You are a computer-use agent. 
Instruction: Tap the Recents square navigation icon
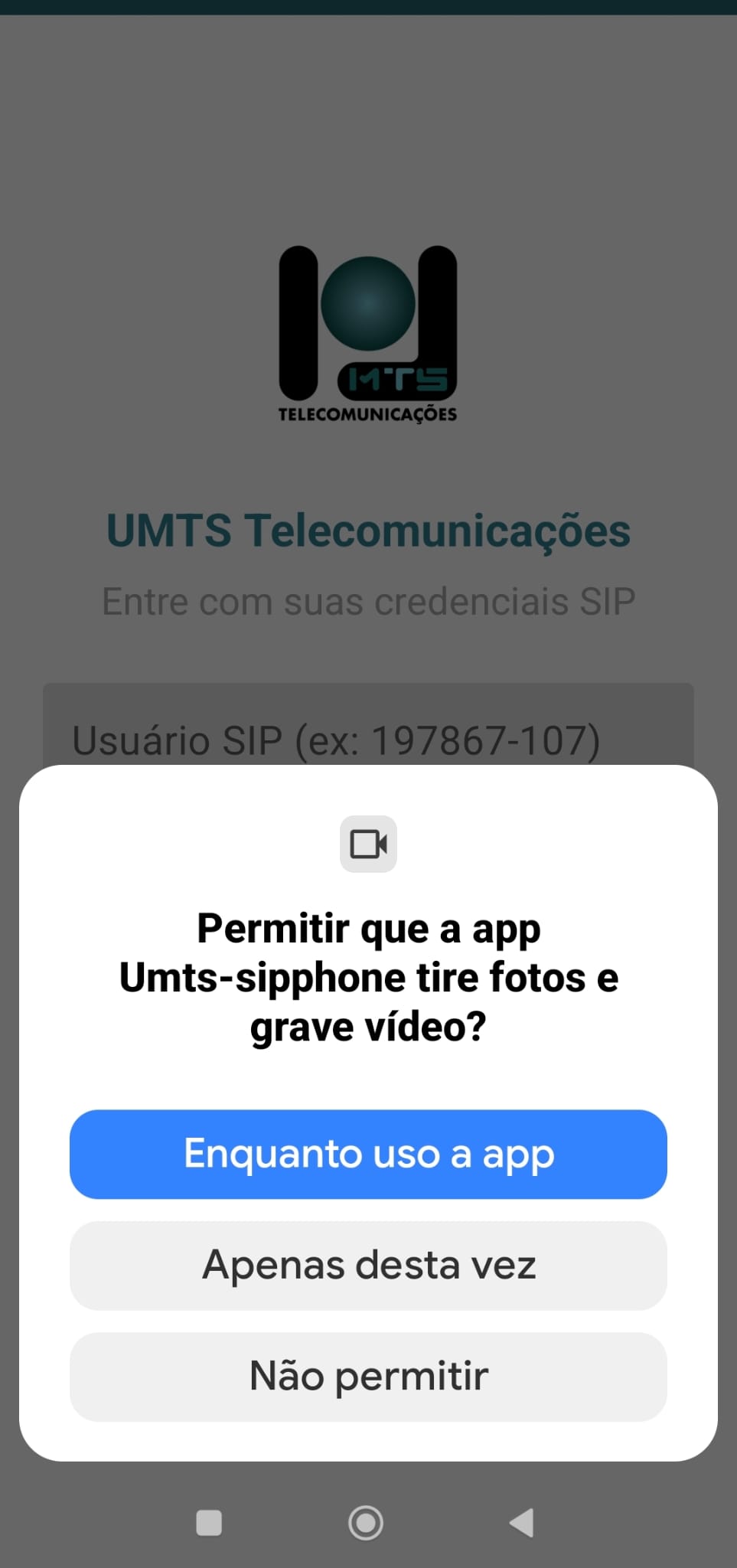pyautogui.click(x=208, y=1524)
